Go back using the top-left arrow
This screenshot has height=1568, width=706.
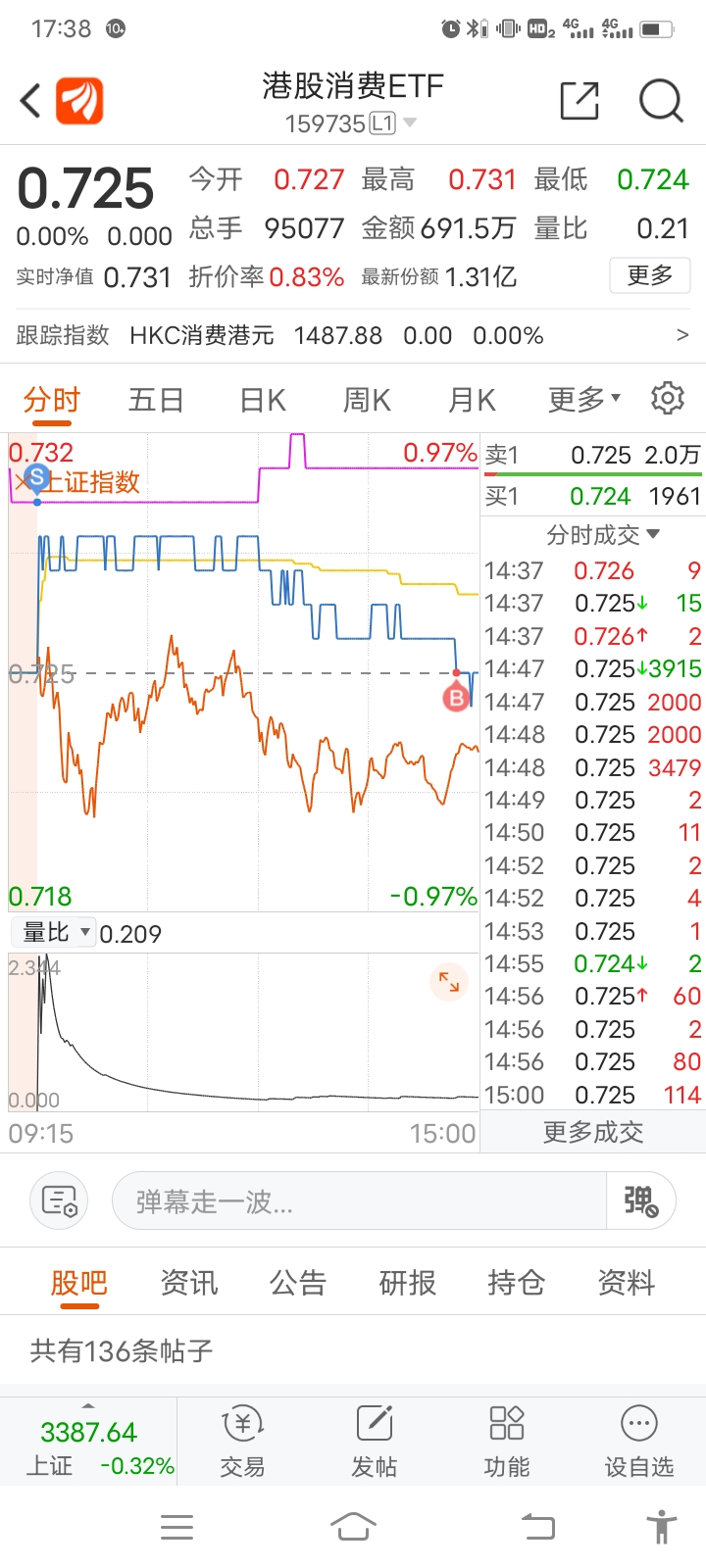(x=30, y=100)
